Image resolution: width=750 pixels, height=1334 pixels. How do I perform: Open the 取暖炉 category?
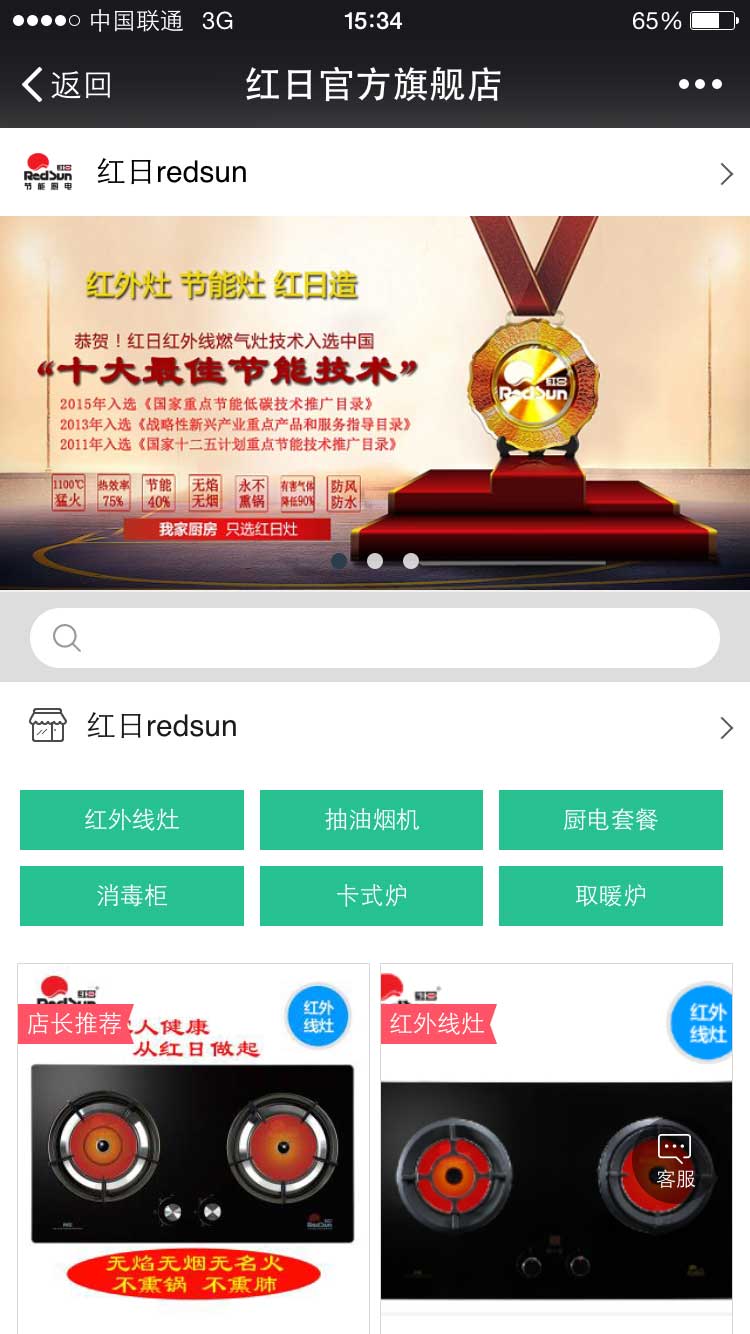tap(610, 895)
